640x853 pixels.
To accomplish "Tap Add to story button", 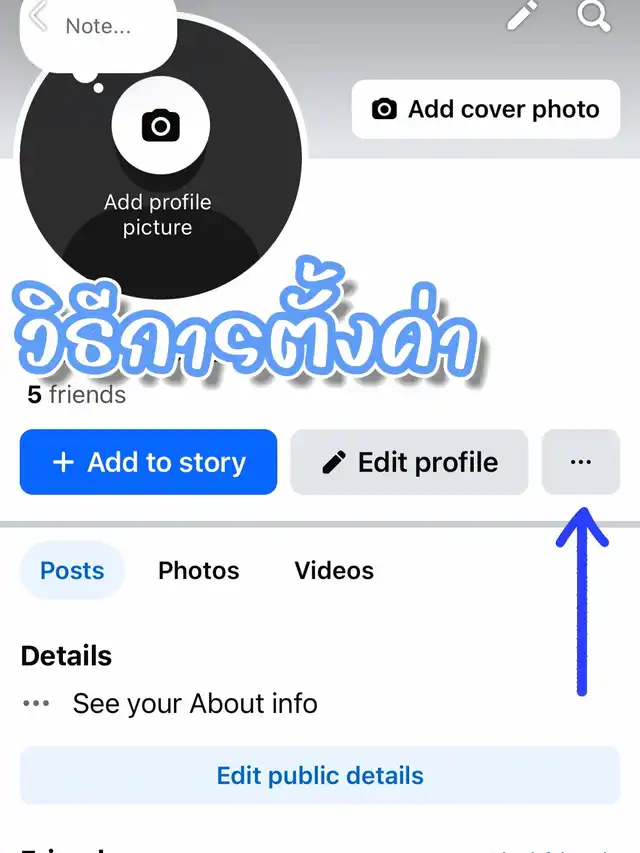I will (148, 462).
